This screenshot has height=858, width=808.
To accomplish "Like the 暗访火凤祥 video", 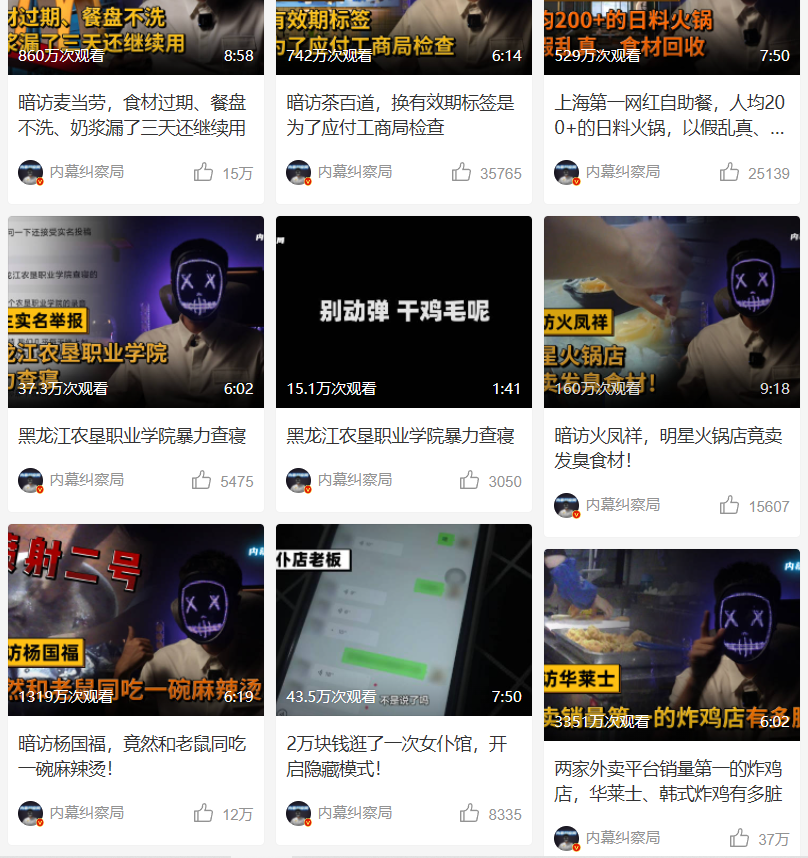I will (729, 505).
